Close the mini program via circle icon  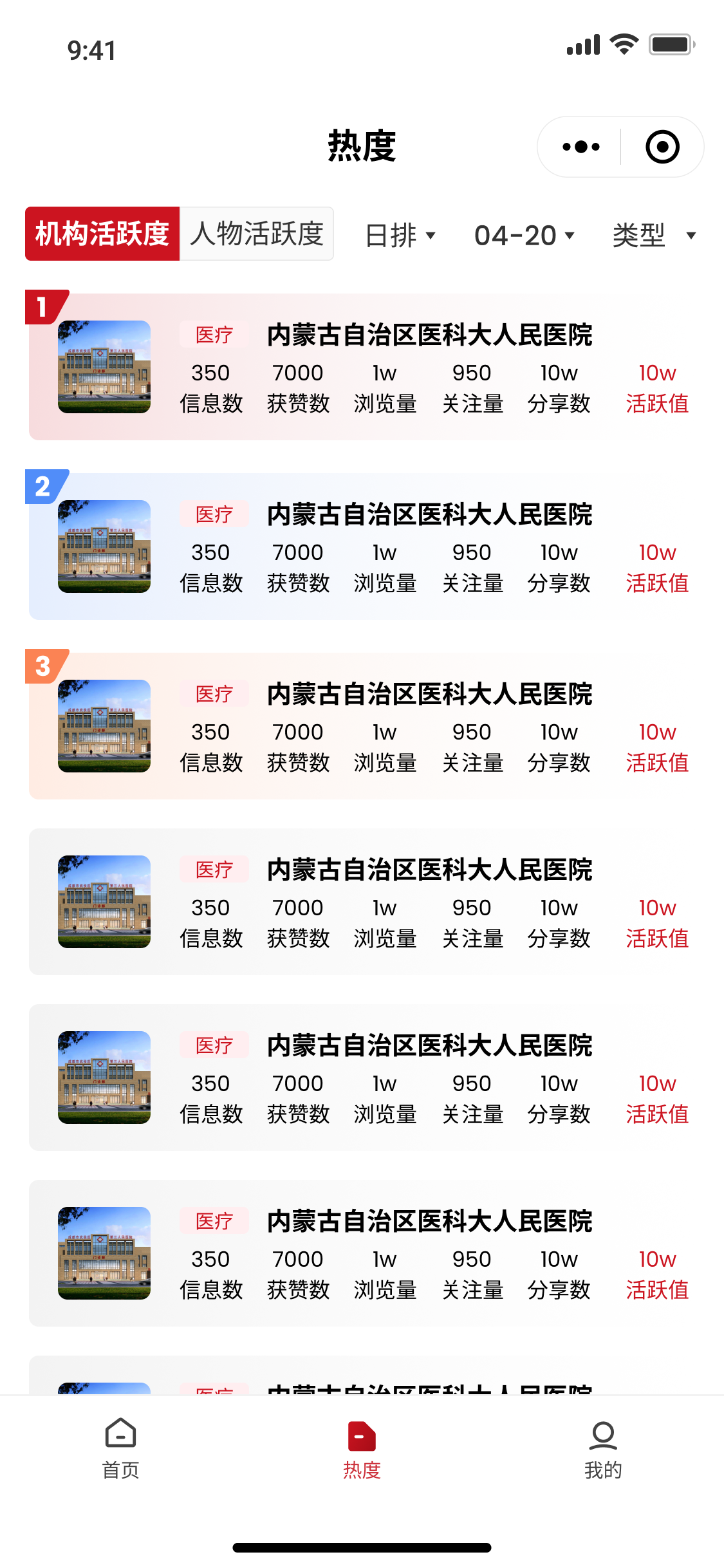662,147
